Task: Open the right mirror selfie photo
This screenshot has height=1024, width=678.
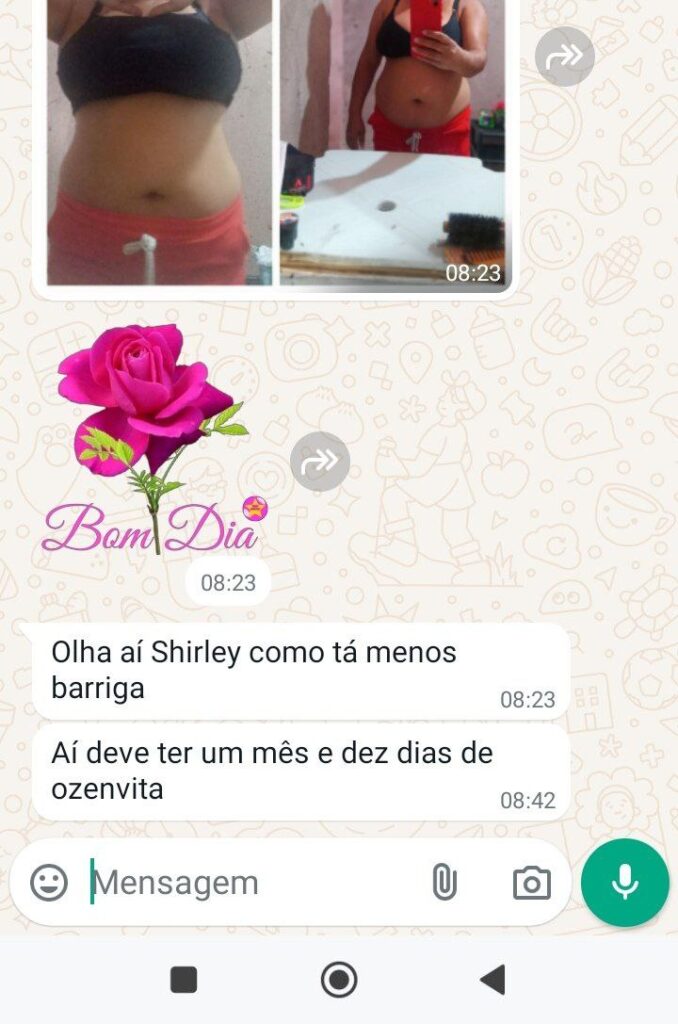Action: coord(392,140)
